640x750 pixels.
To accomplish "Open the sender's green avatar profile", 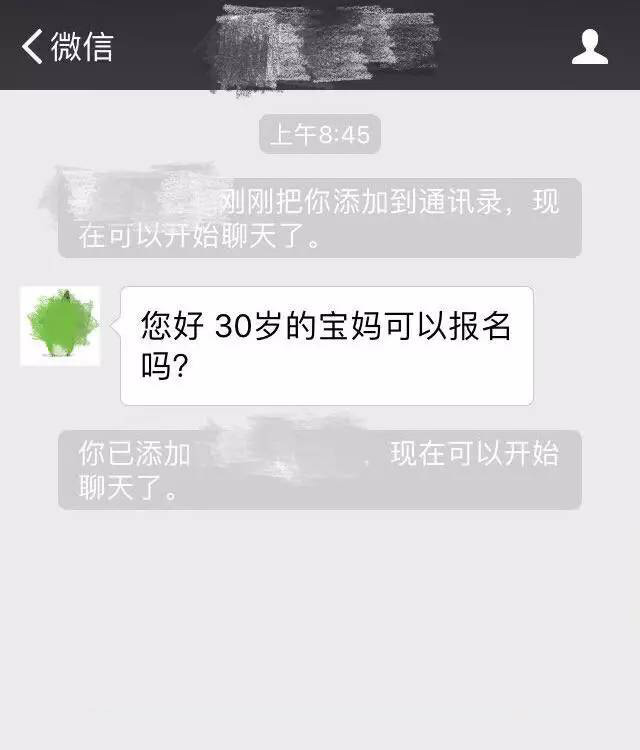I will (60, 326).
